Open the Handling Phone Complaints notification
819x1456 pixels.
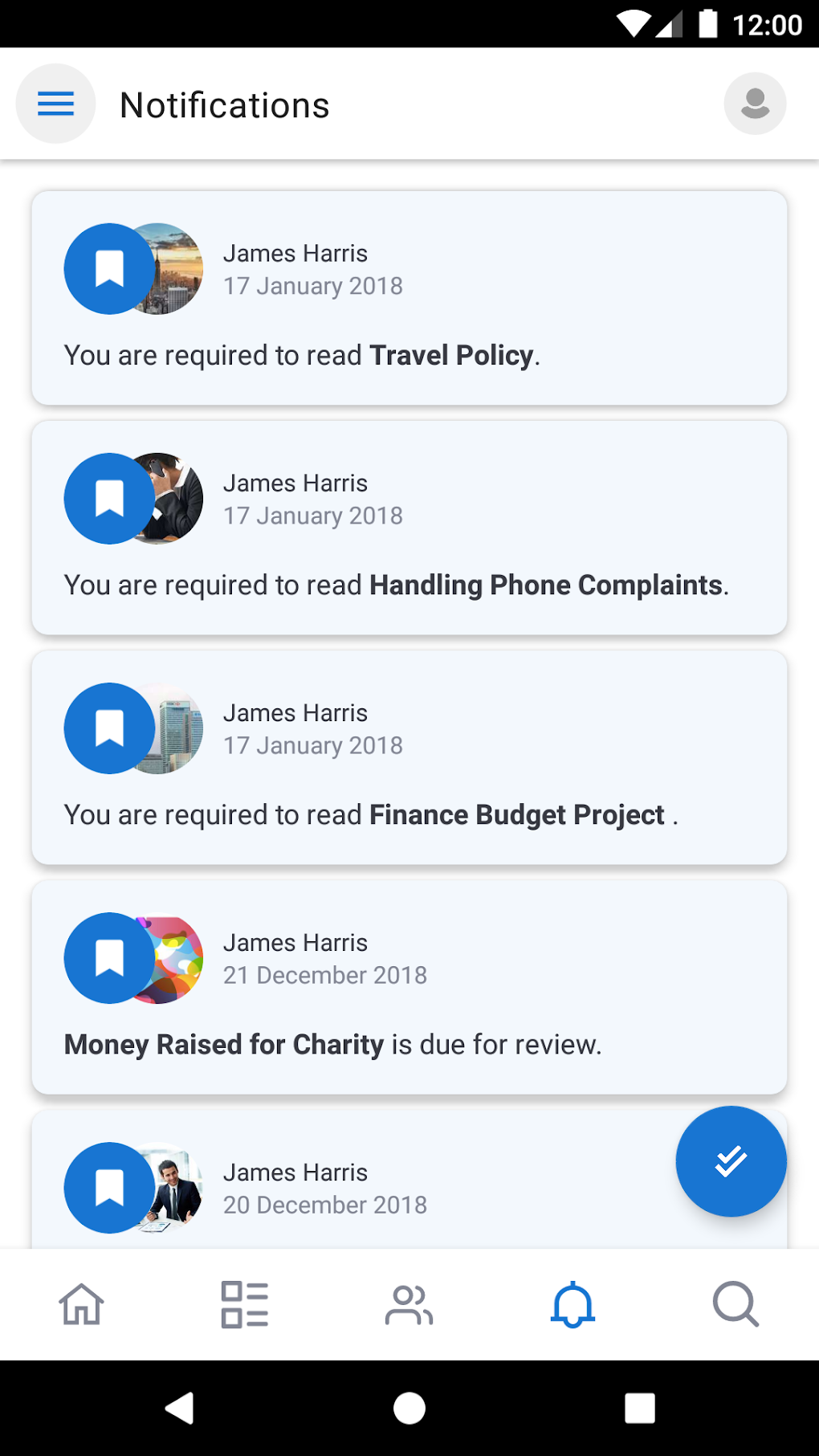(409, 528)
